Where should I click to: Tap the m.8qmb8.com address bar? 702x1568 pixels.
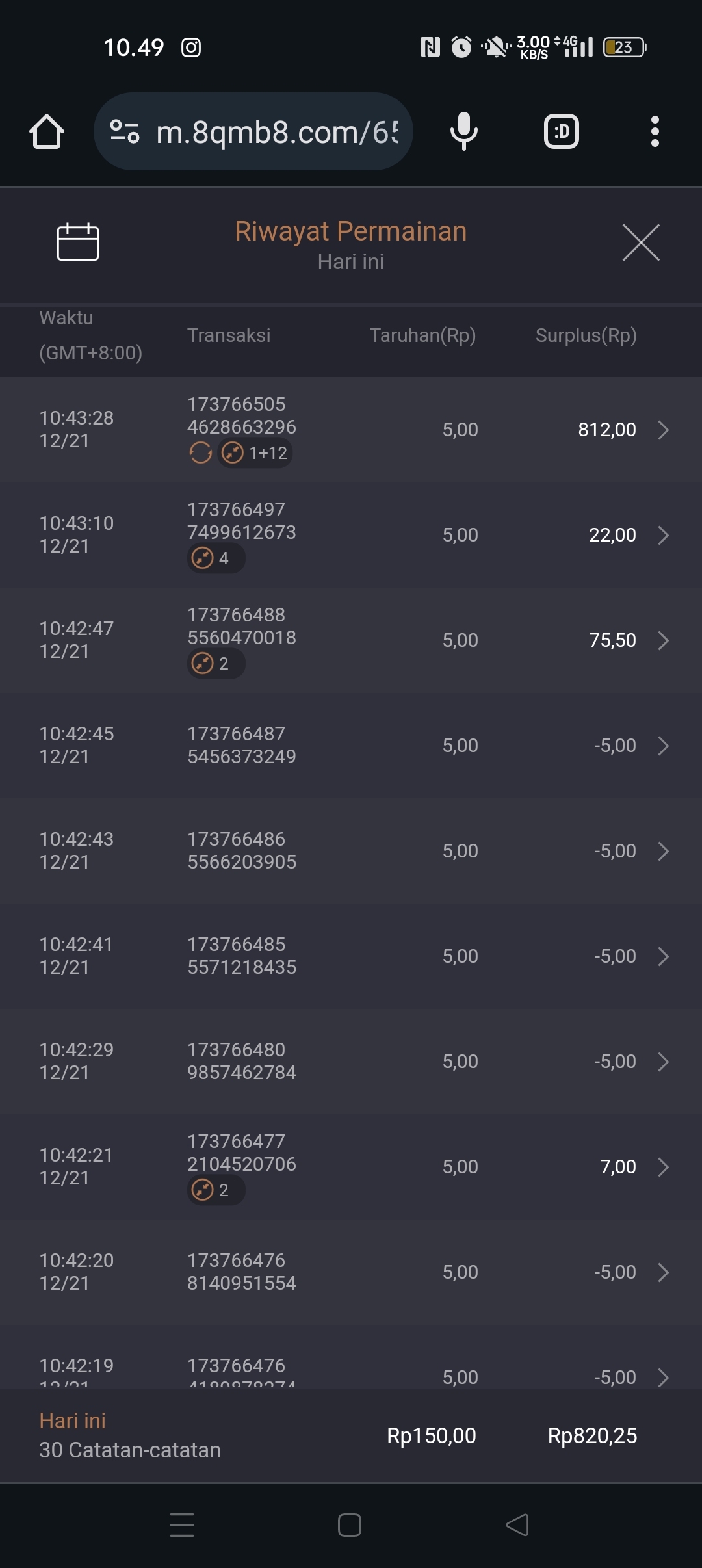[253, 132]
